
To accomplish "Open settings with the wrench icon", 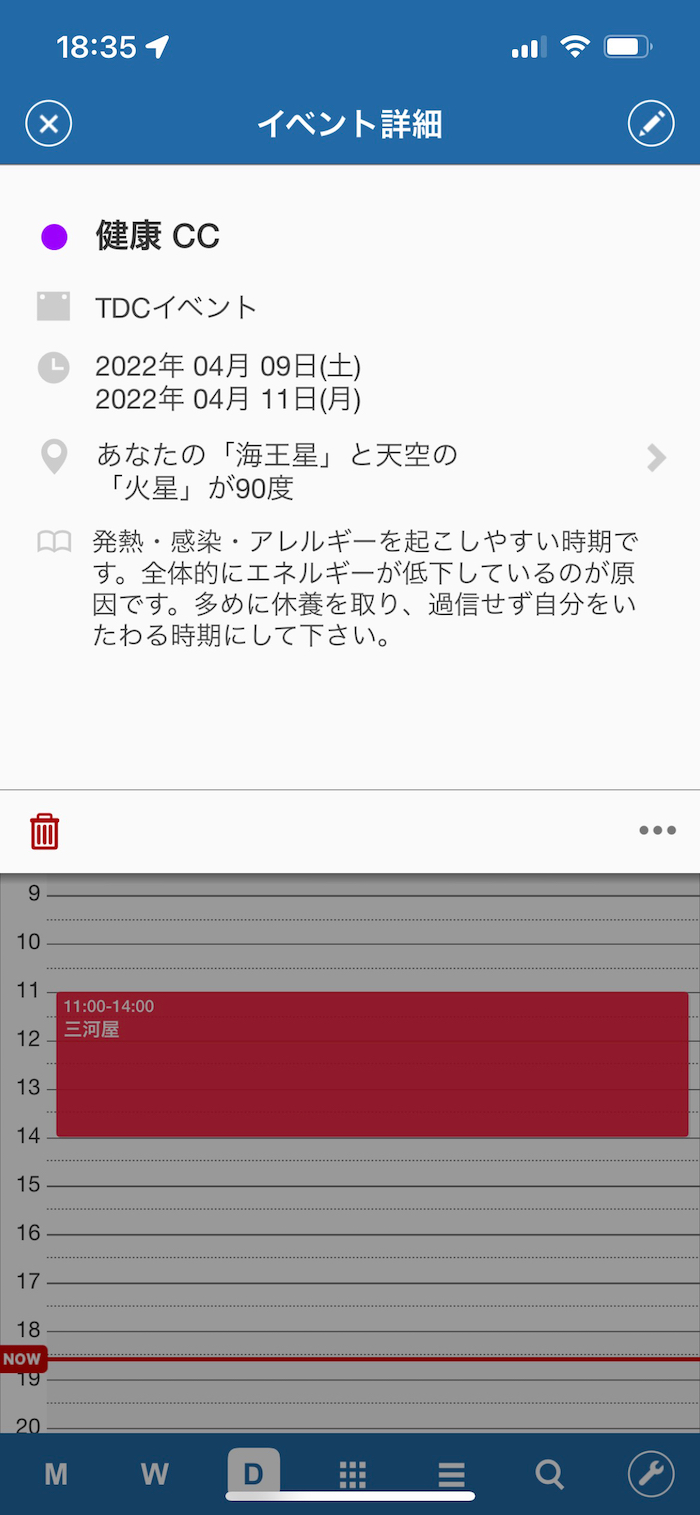I will click(651, 1474).
